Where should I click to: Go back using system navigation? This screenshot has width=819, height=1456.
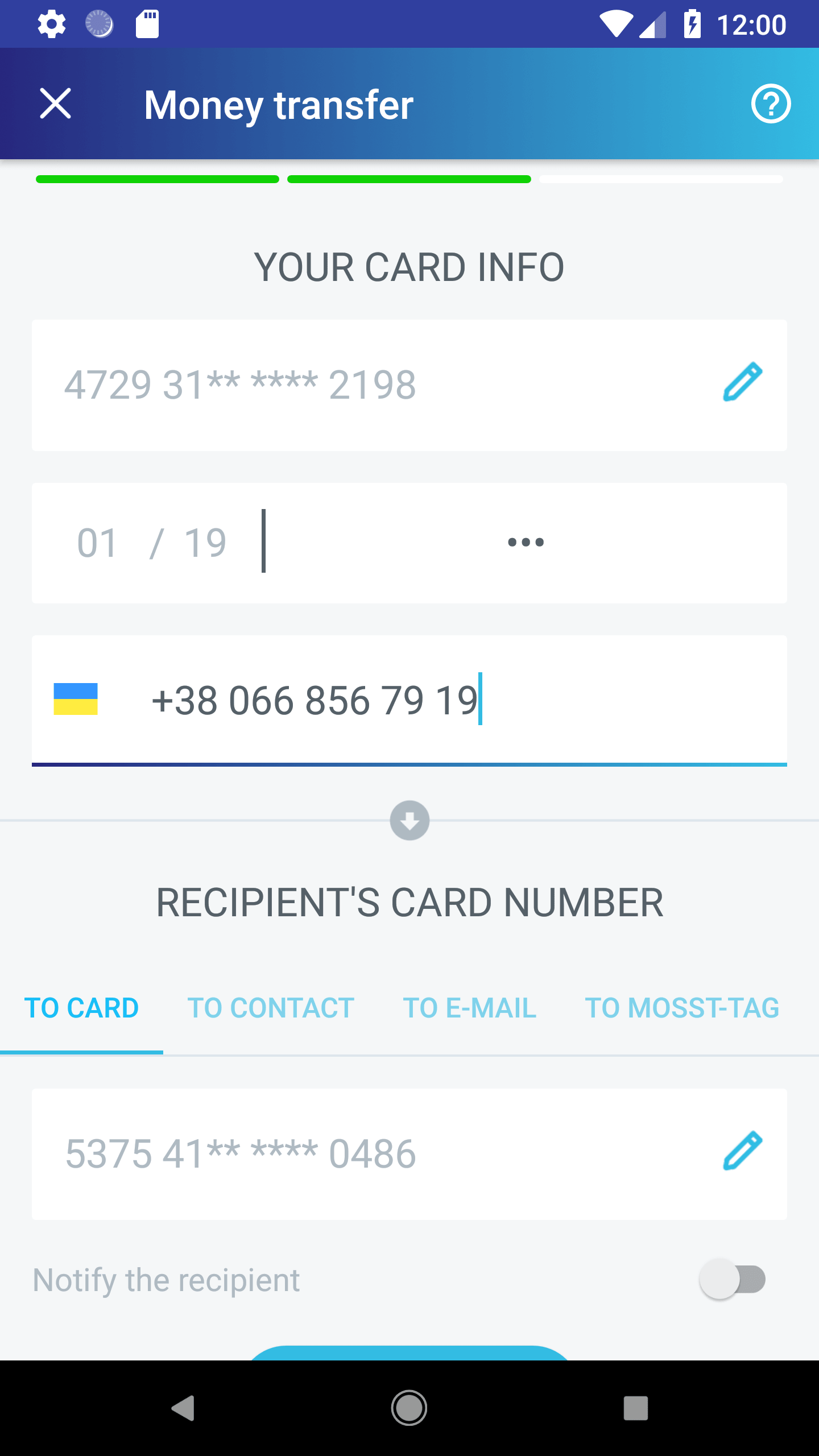coord(183,1408)
